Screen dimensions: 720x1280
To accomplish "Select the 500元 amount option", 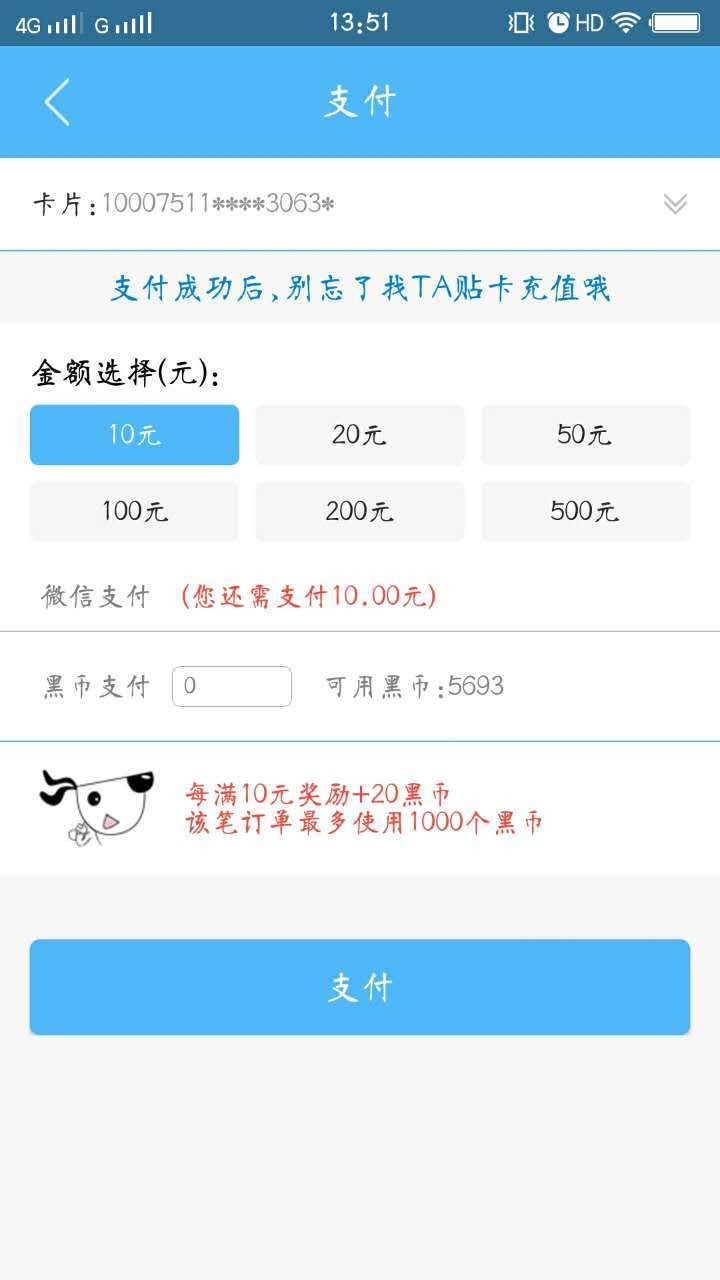I will [585, 511].
